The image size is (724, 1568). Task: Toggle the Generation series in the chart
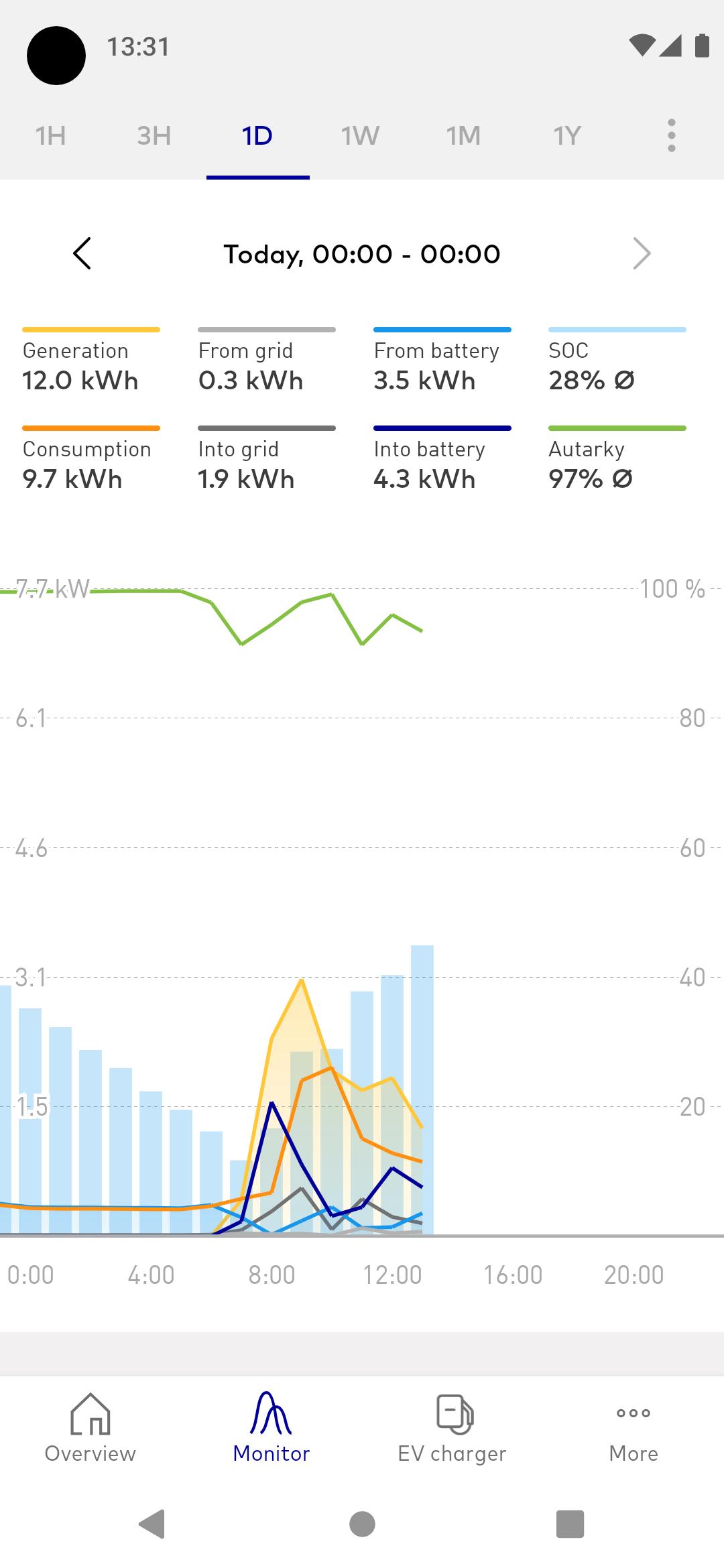point(90,362)
